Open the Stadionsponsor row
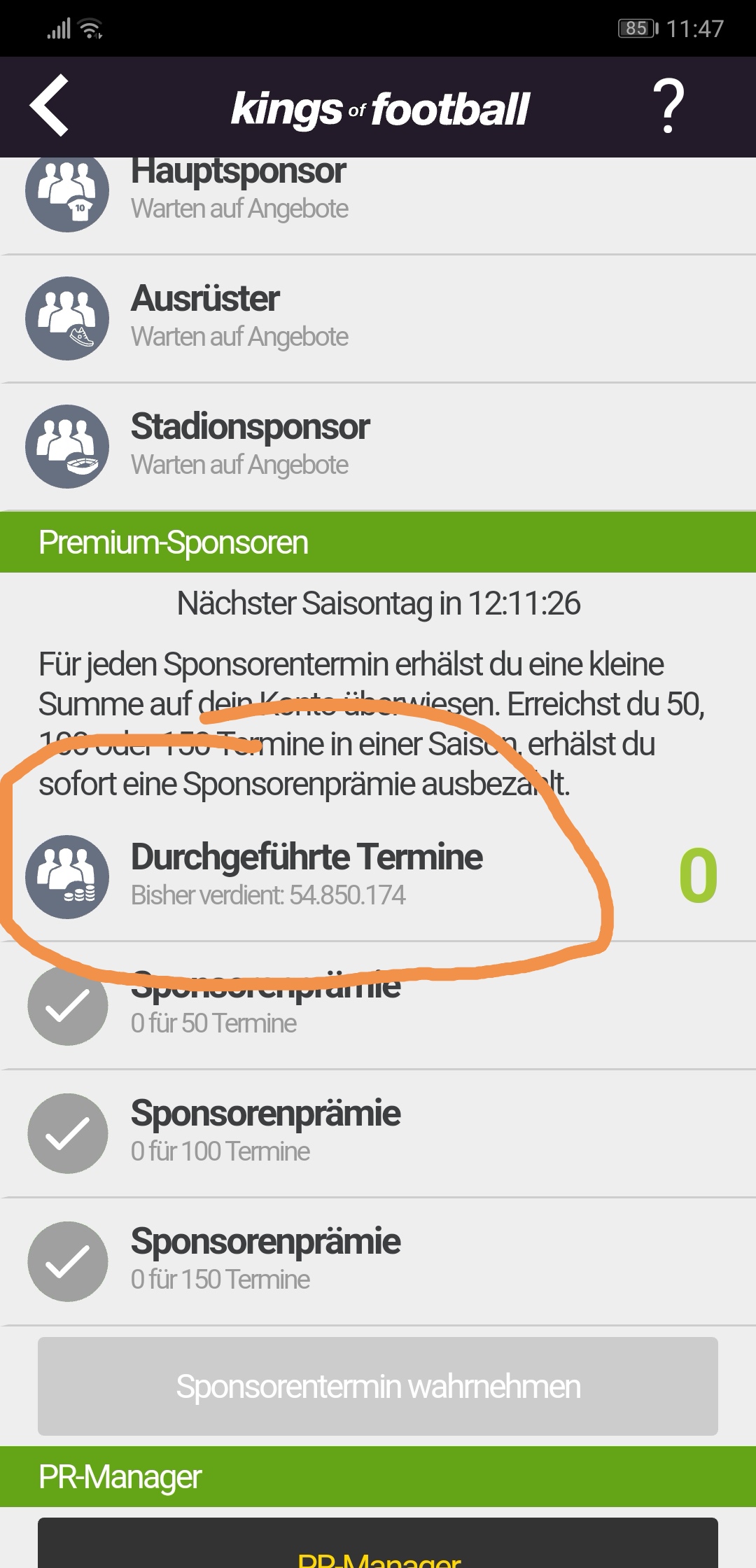 pos(378,446)
